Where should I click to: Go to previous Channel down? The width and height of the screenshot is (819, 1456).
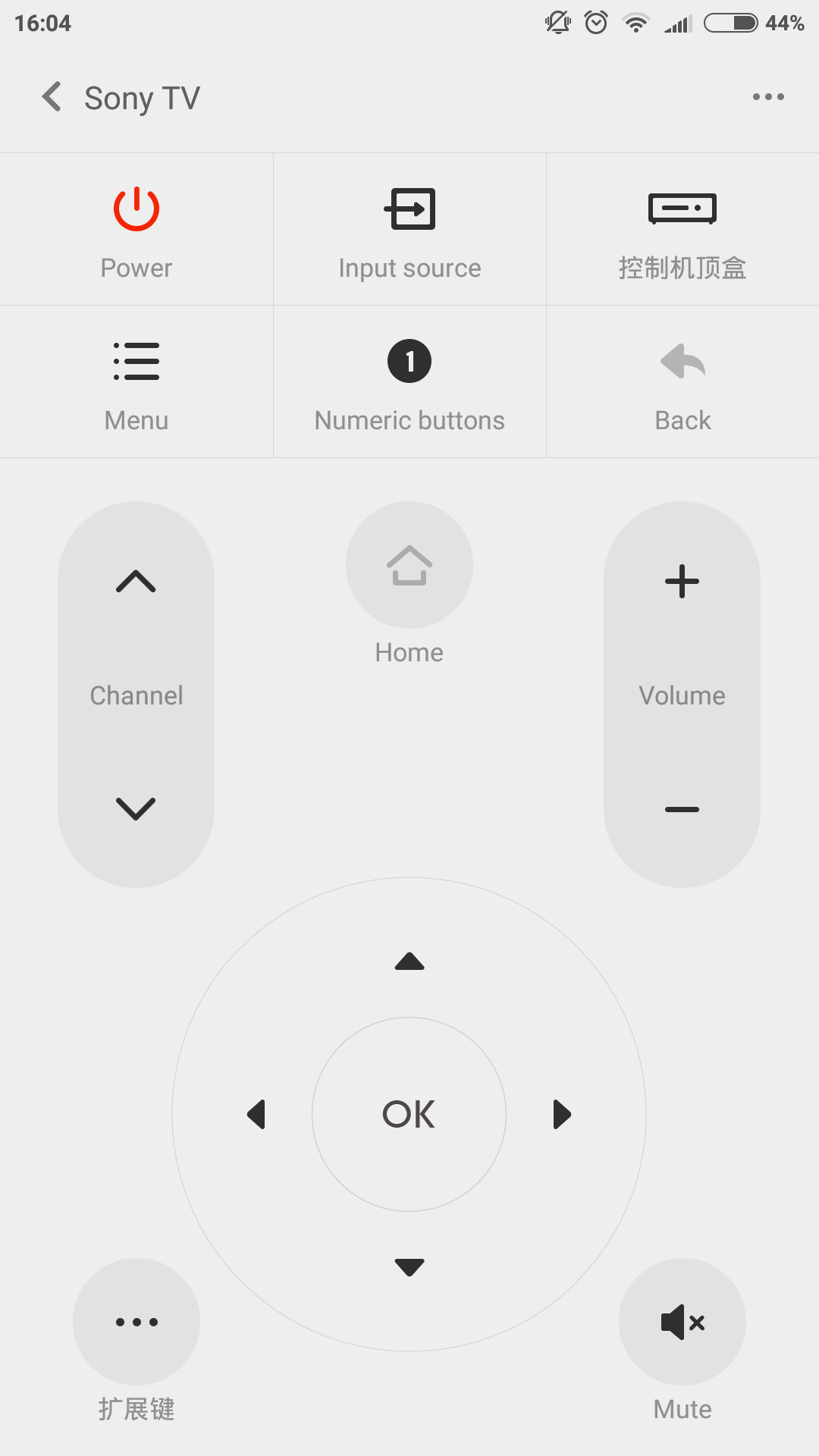tap(136, 808)
